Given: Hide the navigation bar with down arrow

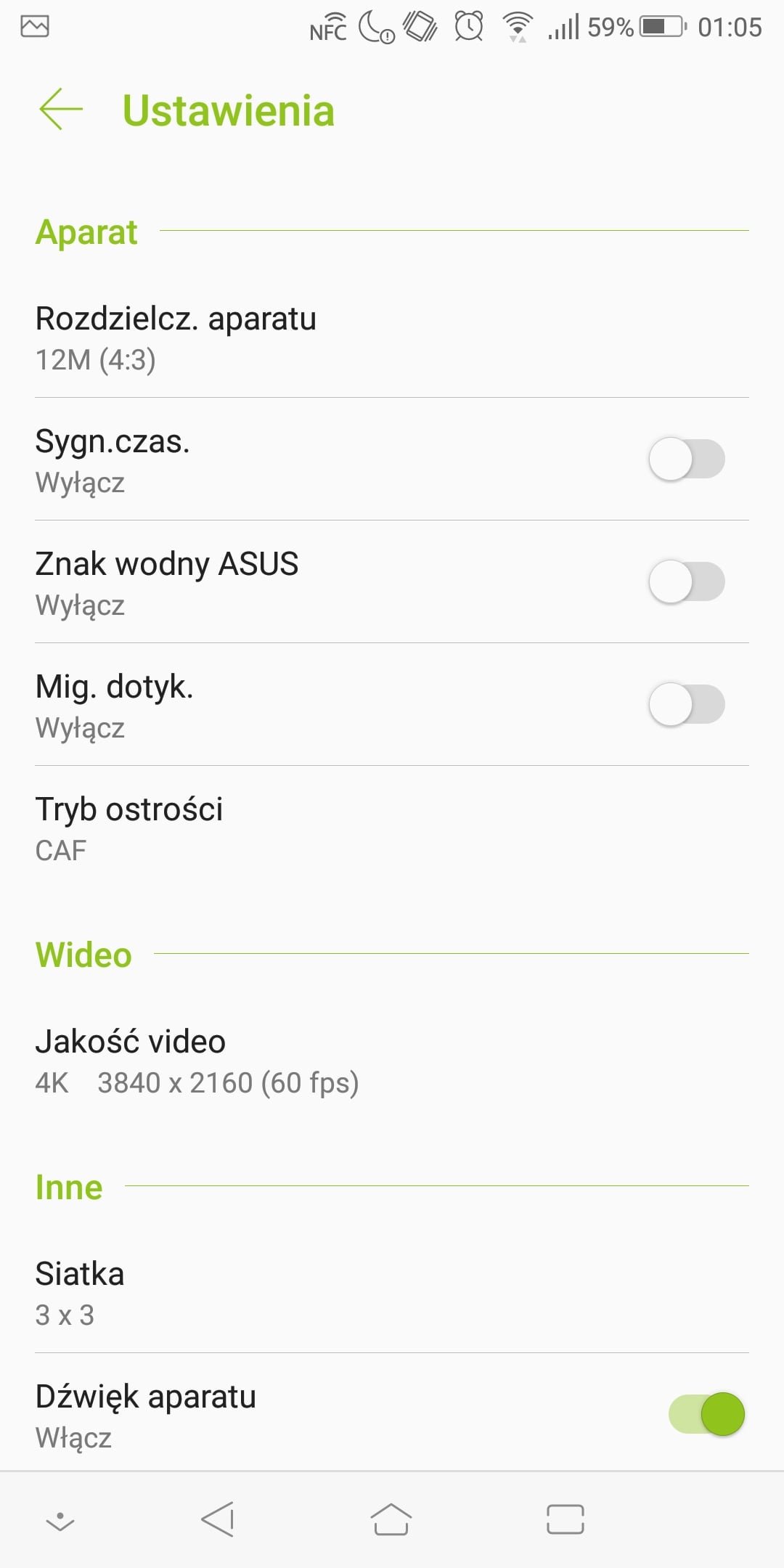Looking at the screenshot, I should click(x=60, y=1521).
